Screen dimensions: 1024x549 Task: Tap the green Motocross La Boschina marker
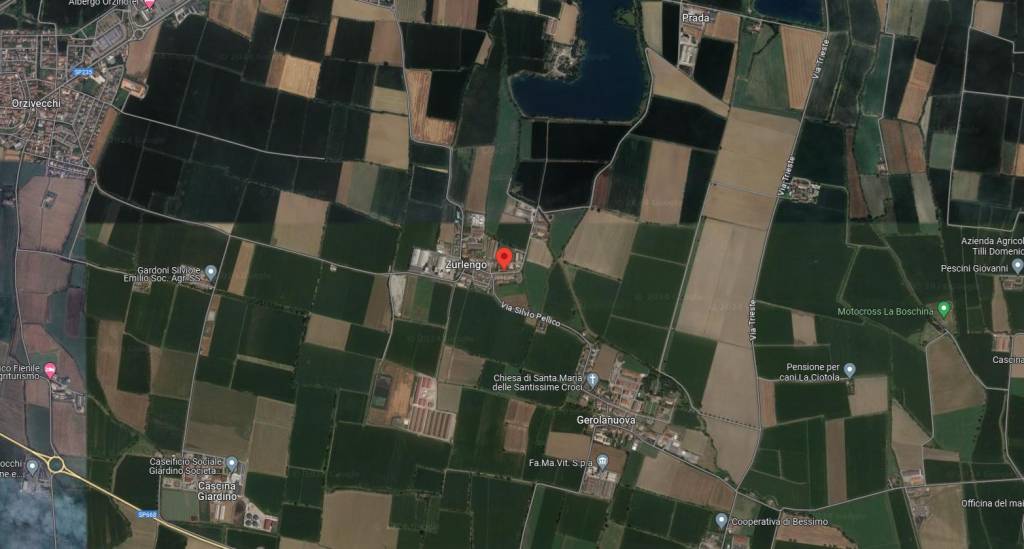(x=943, y=311)
